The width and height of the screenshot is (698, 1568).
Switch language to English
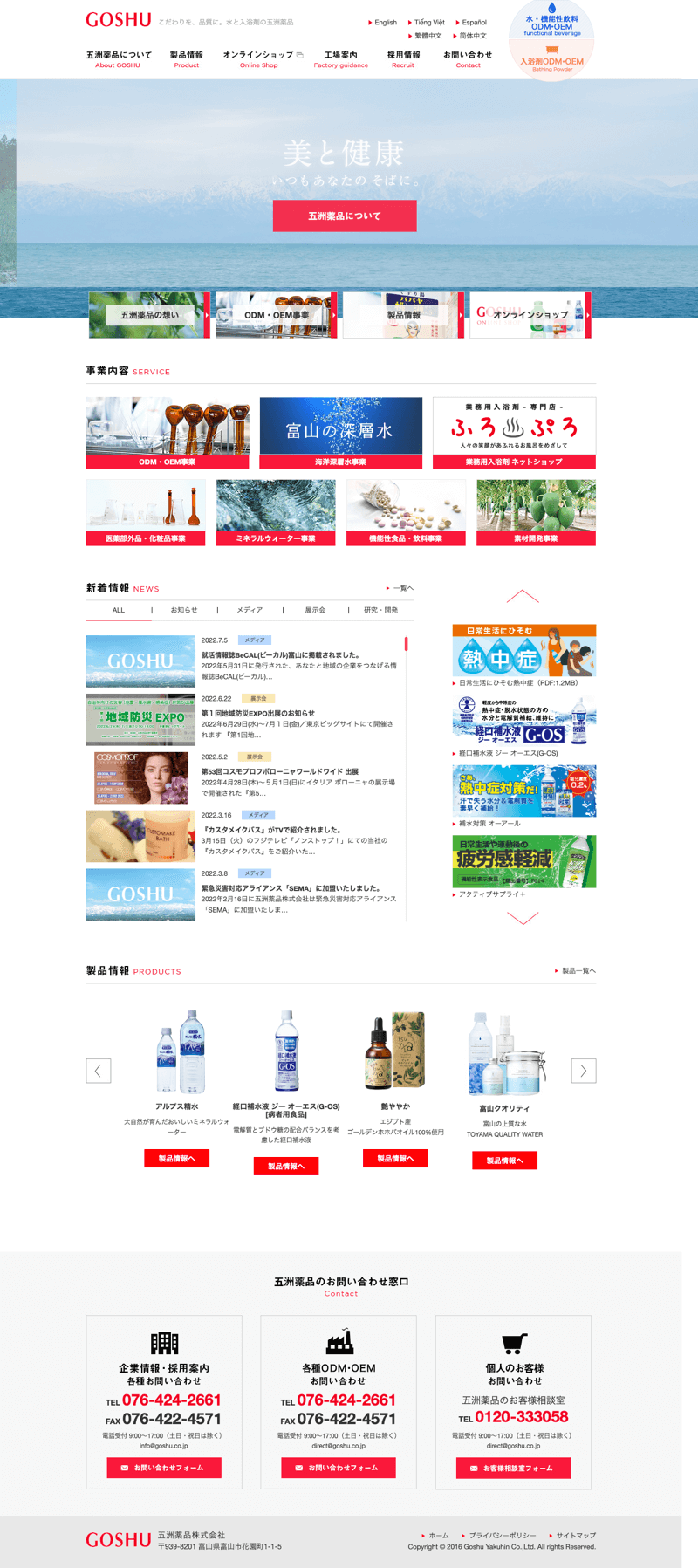coord(385,23)
